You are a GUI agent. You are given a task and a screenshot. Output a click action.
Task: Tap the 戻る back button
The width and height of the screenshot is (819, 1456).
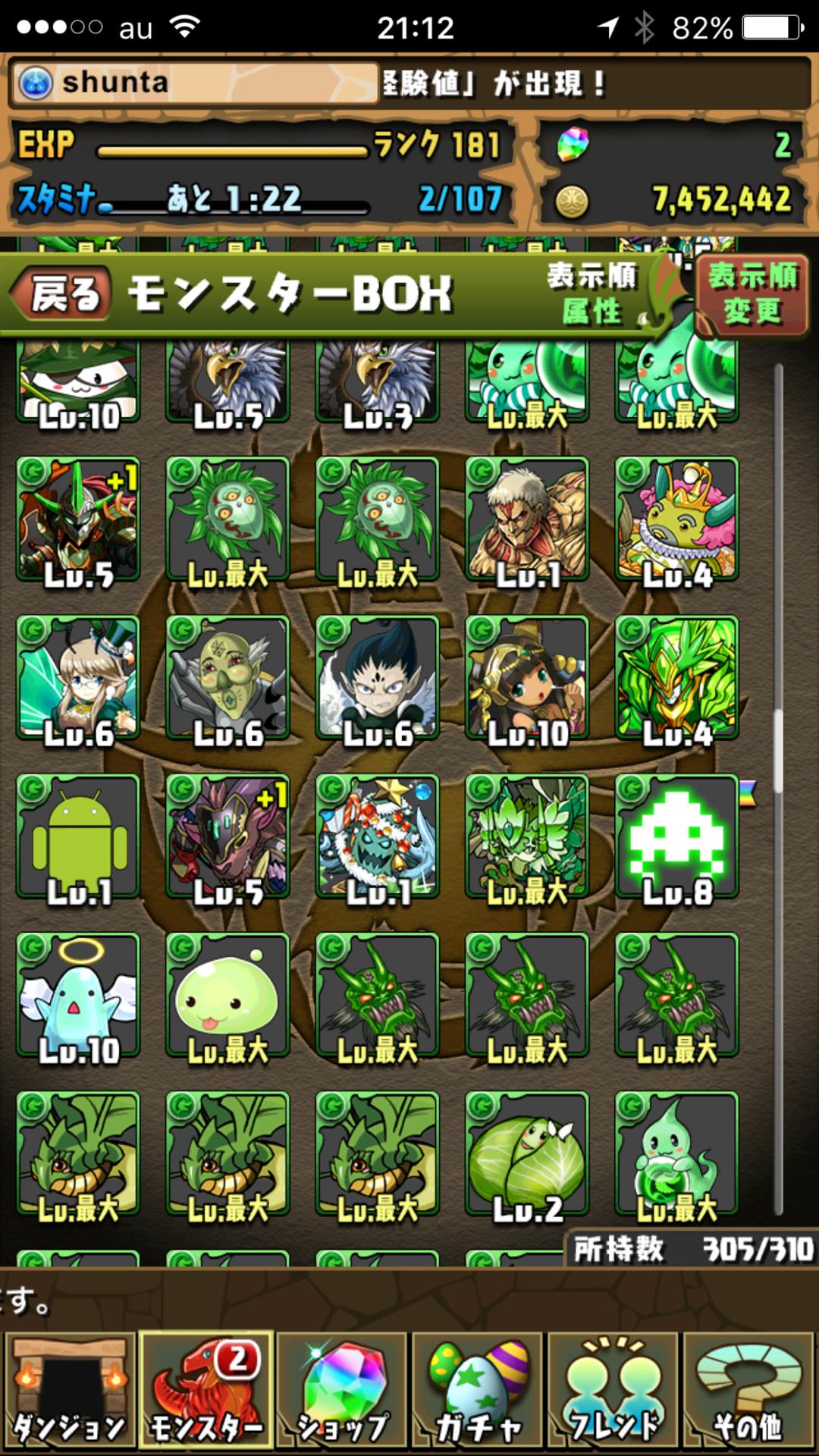tap(62, 294)
